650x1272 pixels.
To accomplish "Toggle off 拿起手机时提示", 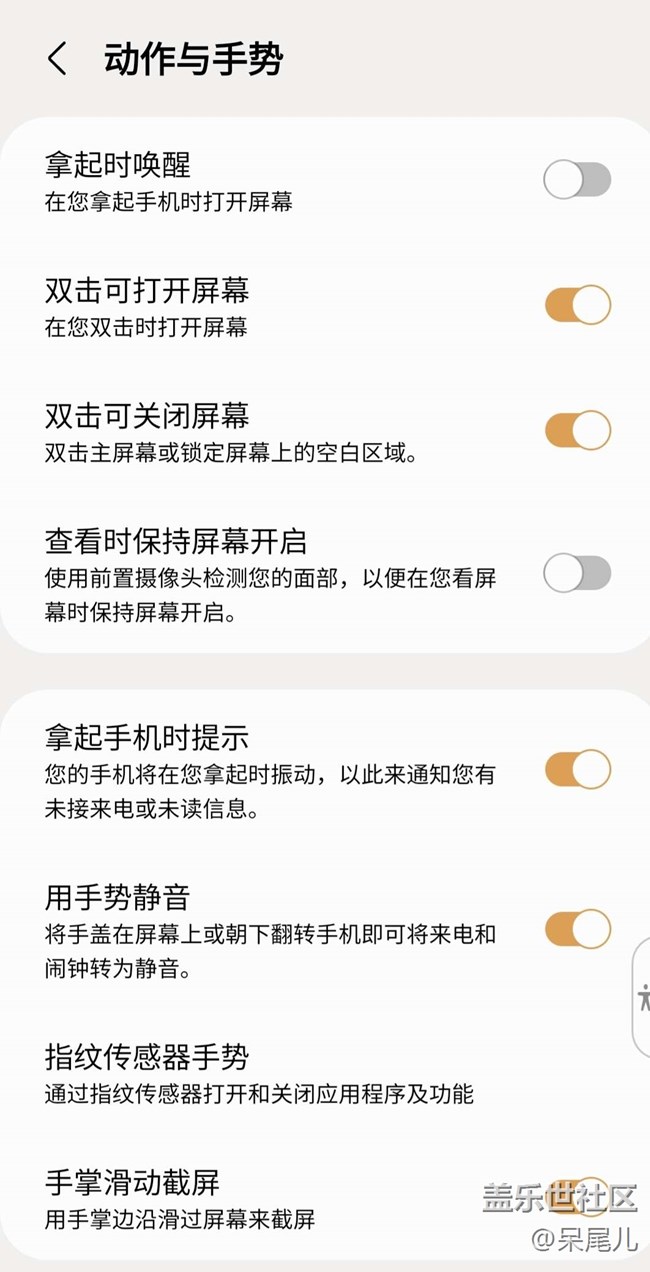I will click(x=577, y=769).
